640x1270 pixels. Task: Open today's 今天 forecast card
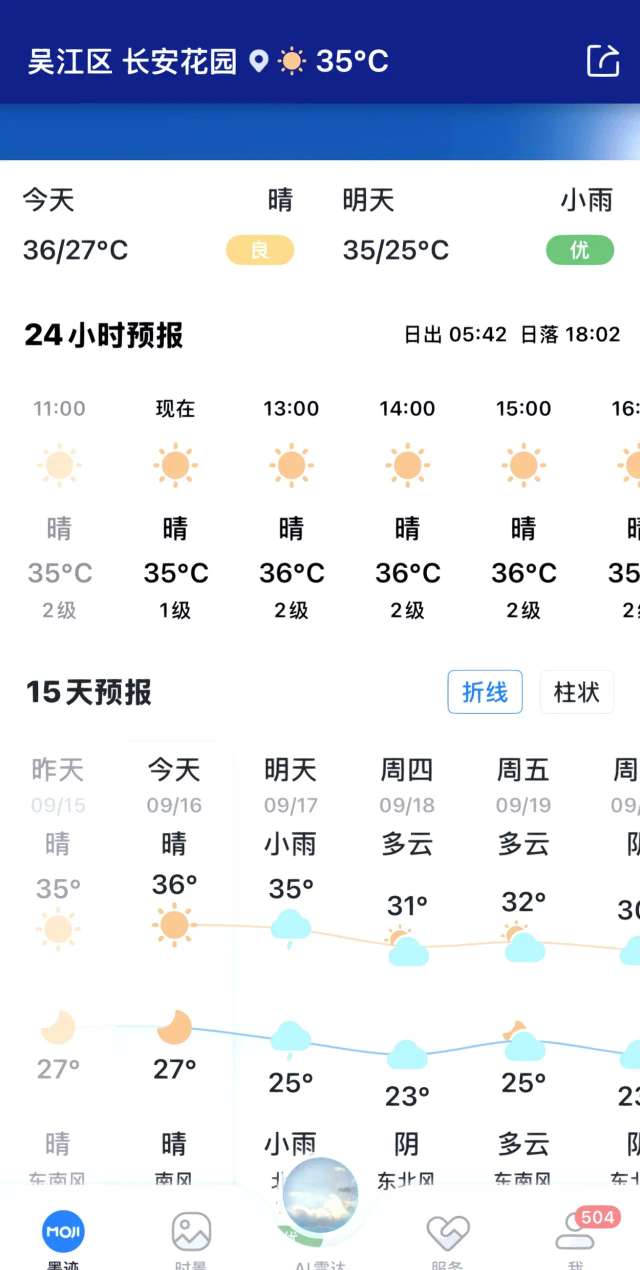click(160, 224)
